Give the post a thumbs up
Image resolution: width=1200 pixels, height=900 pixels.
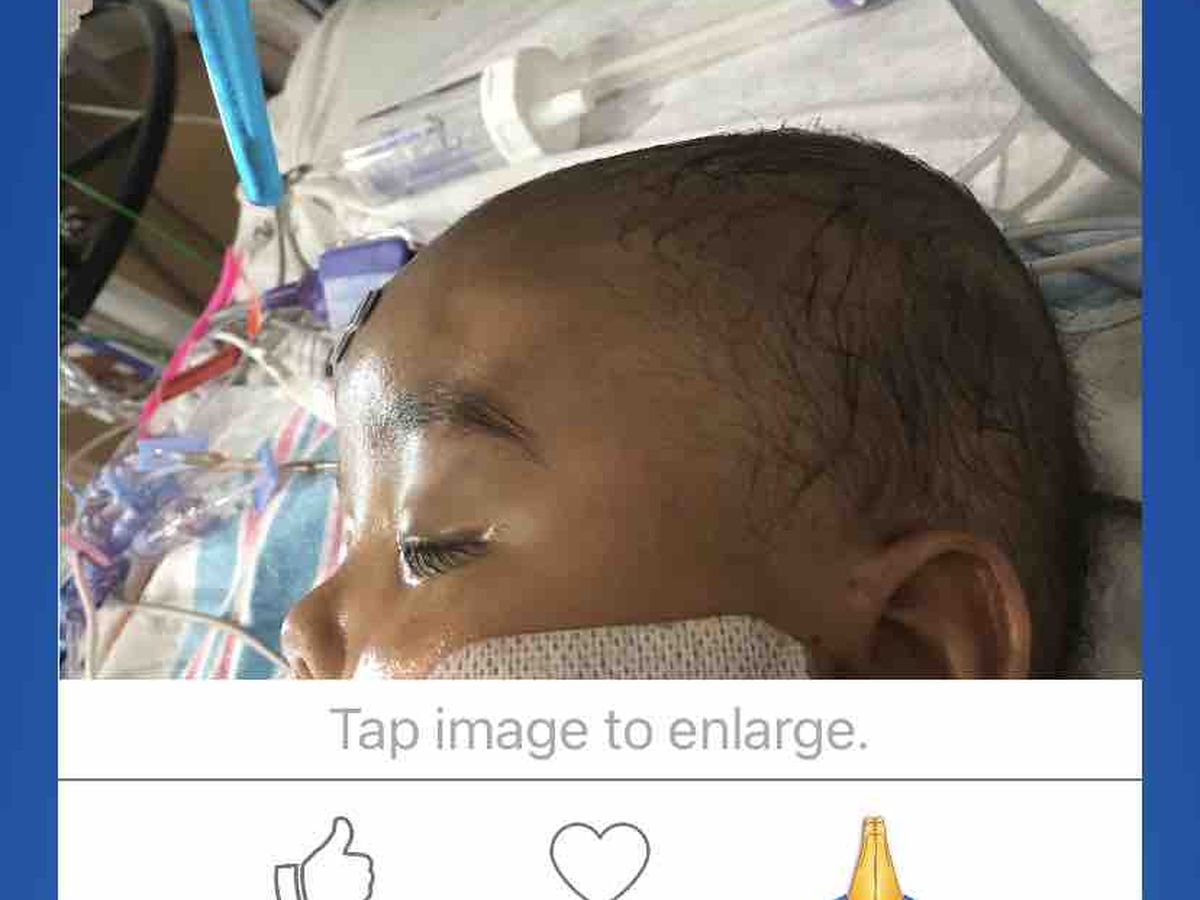click(x=325, y=862)
